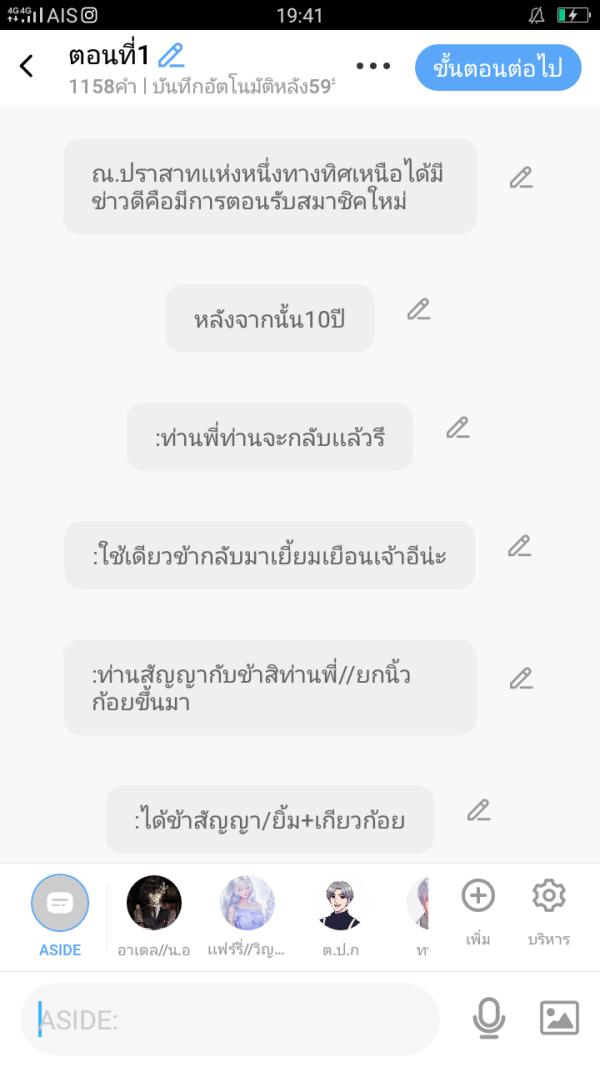Viewport: 600px width, 1067px height.
Task: Edit the message starting with ท่านสัญญากับข้า
Action: [521, 679]
